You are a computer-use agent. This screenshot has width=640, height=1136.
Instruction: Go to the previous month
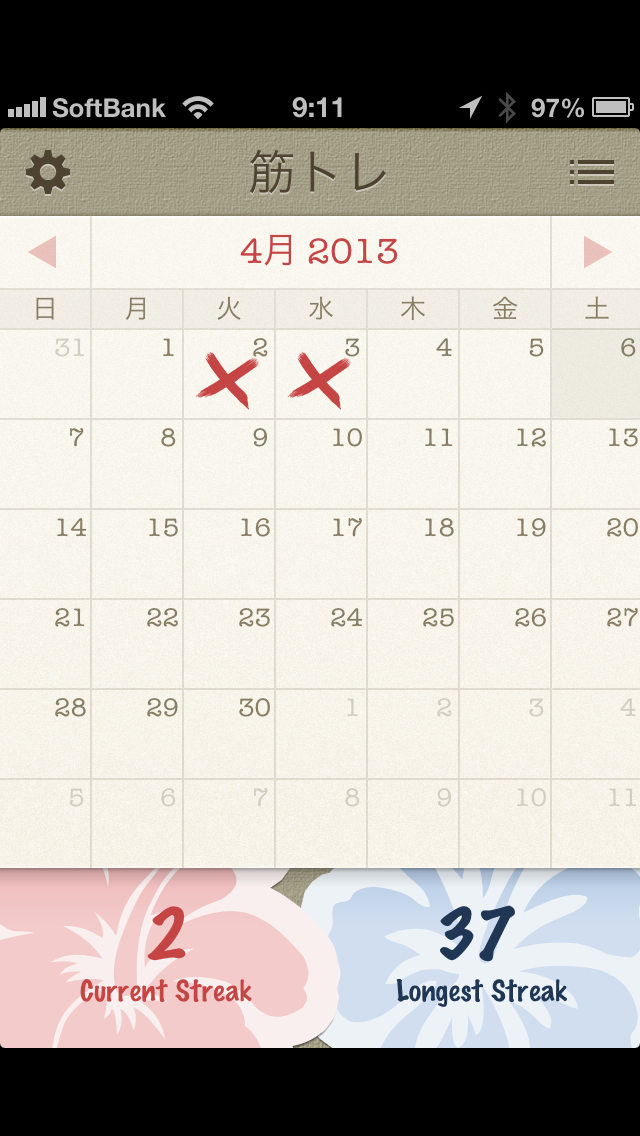pos(43,252)
